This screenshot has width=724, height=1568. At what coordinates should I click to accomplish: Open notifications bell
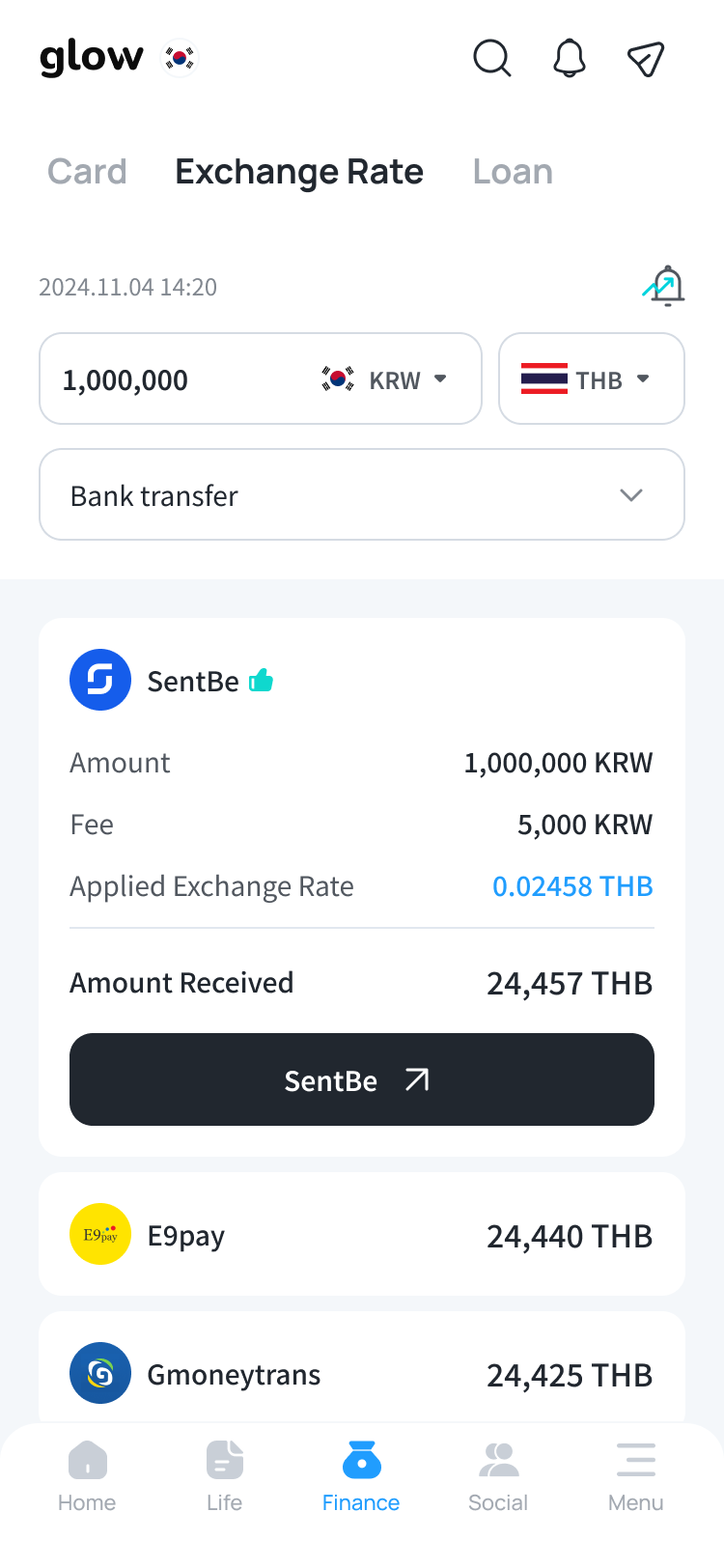[569, 58]
